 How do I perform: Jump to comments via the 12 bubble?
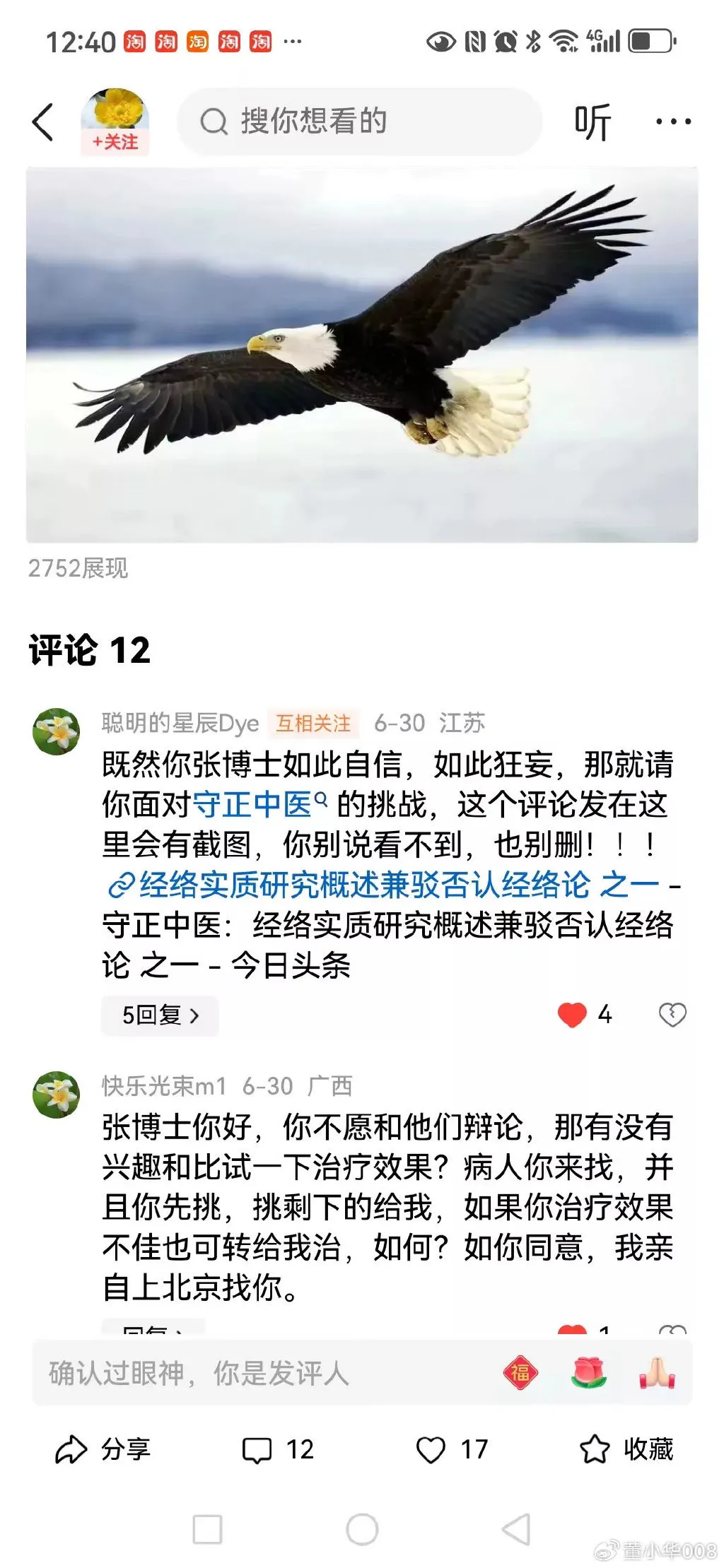[277, 1449]
